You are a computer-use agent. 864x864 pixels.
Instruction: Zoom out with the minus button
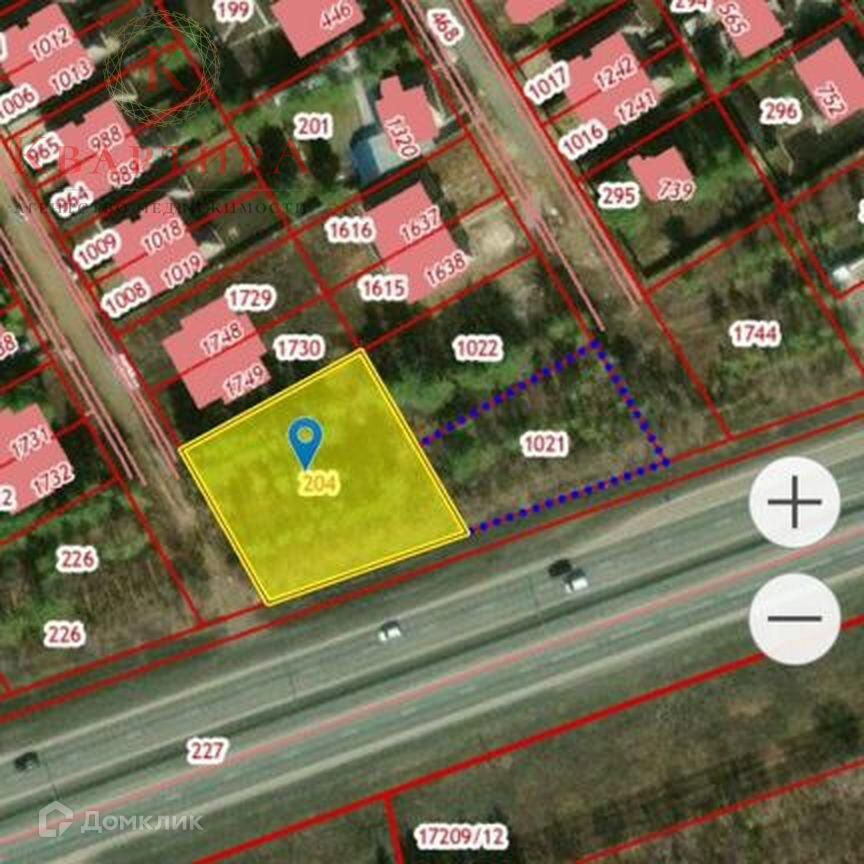pos(795,618)
